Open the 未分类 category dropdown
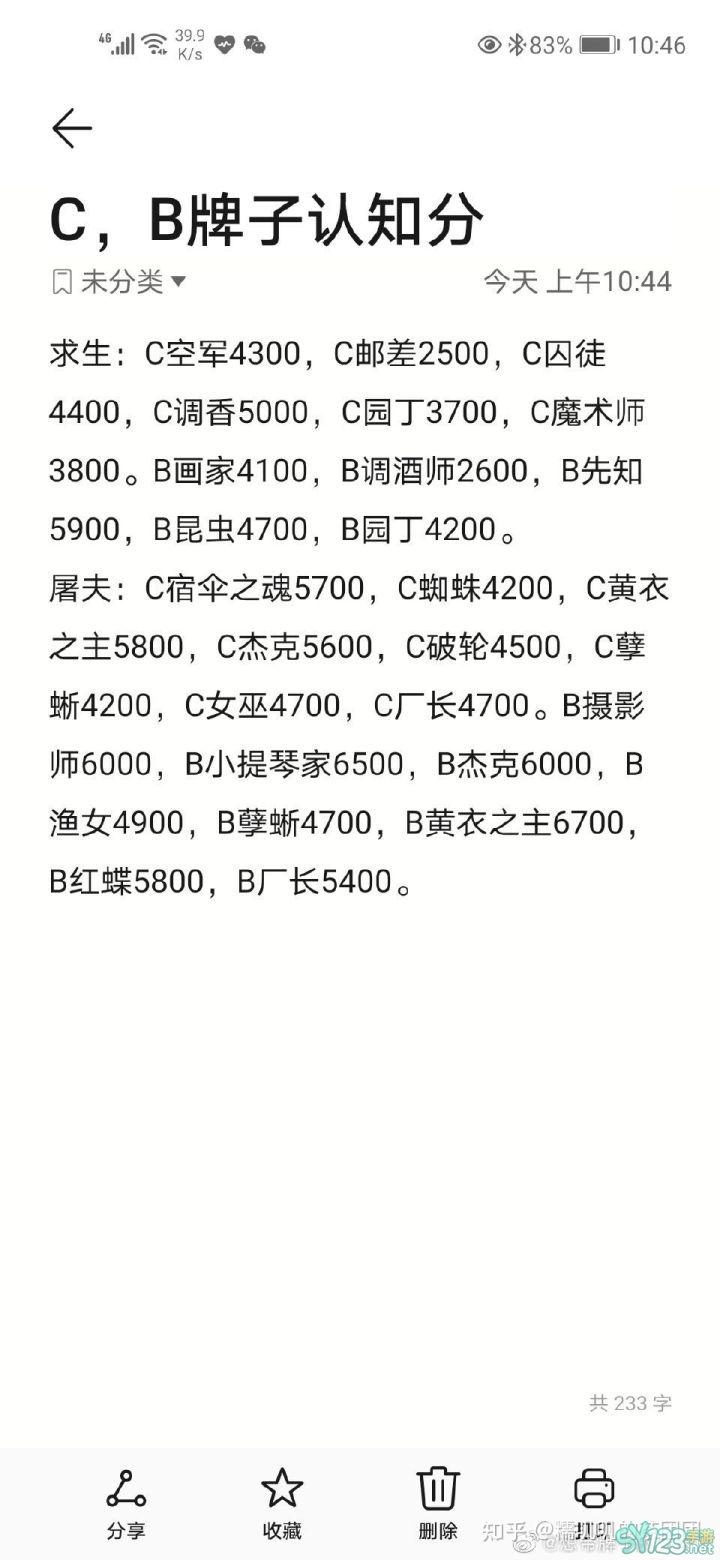 tap(119, 282)
